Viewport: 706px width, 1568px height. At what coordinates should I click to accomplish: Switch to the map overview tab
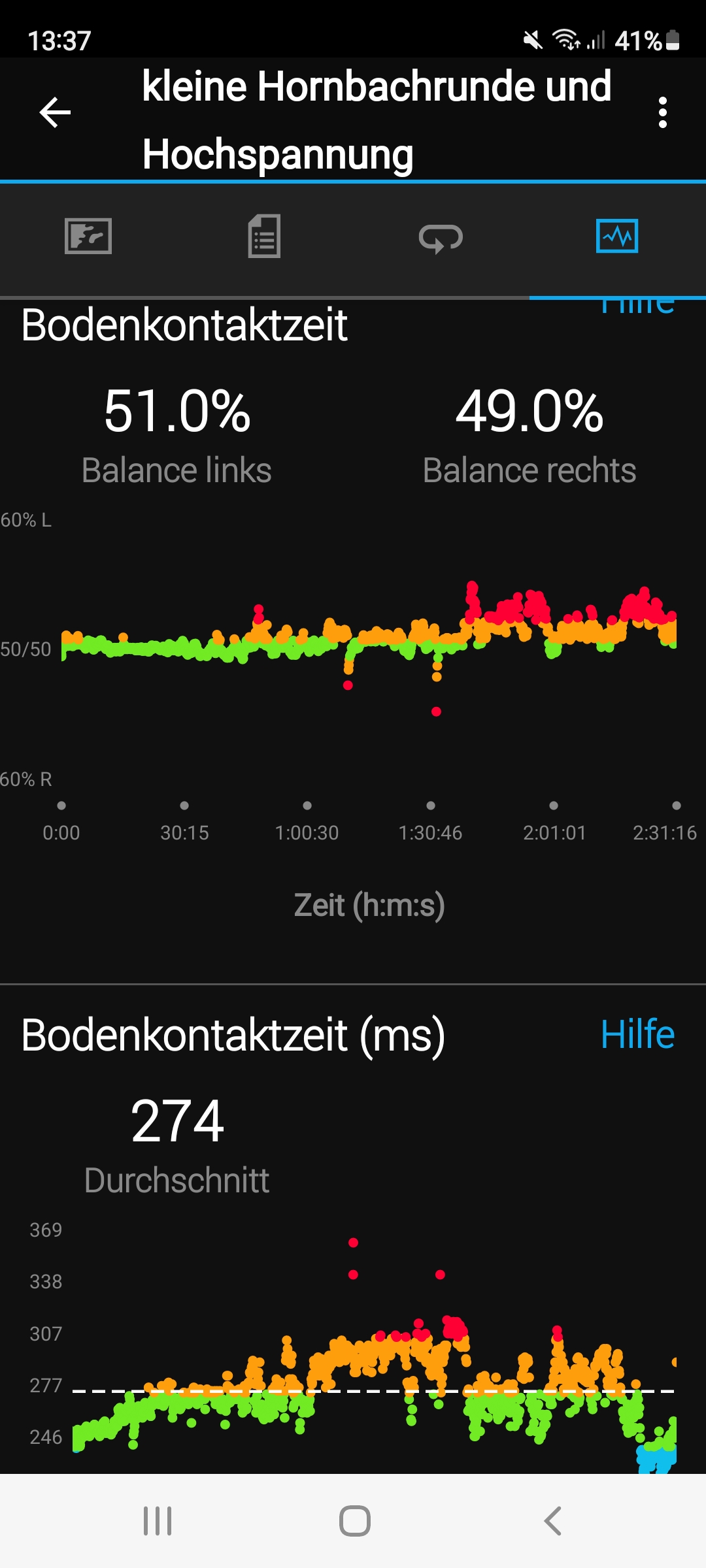click(88, 236)
